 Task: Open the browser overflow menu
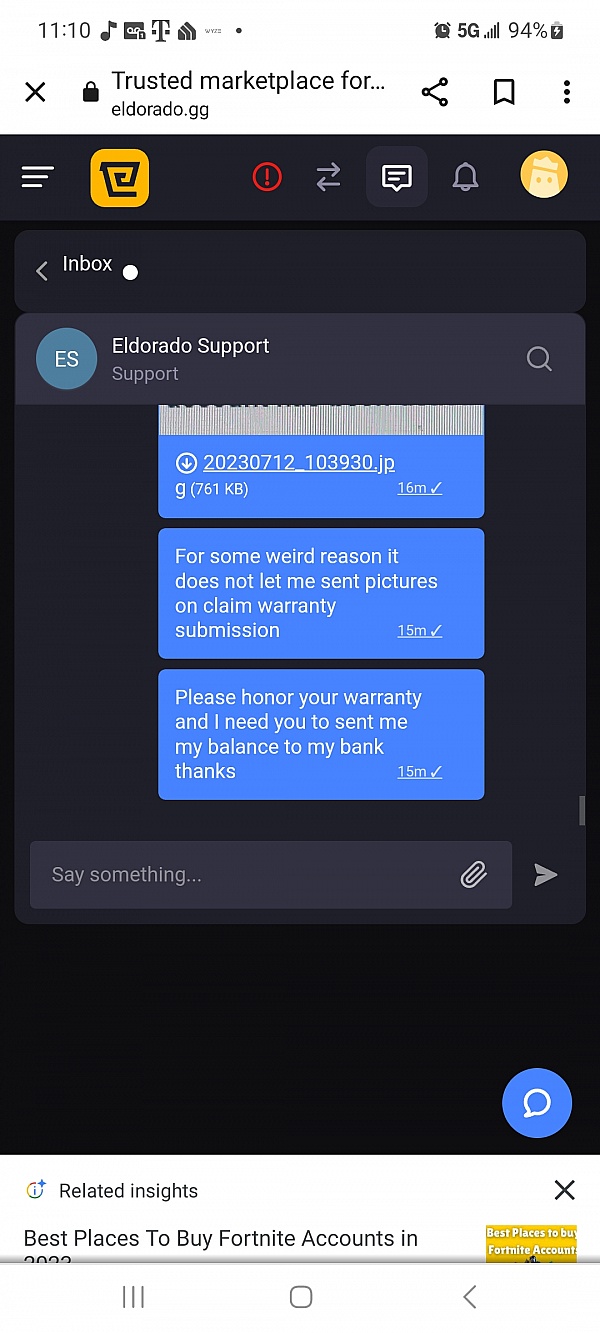click(x=566, y=93)
